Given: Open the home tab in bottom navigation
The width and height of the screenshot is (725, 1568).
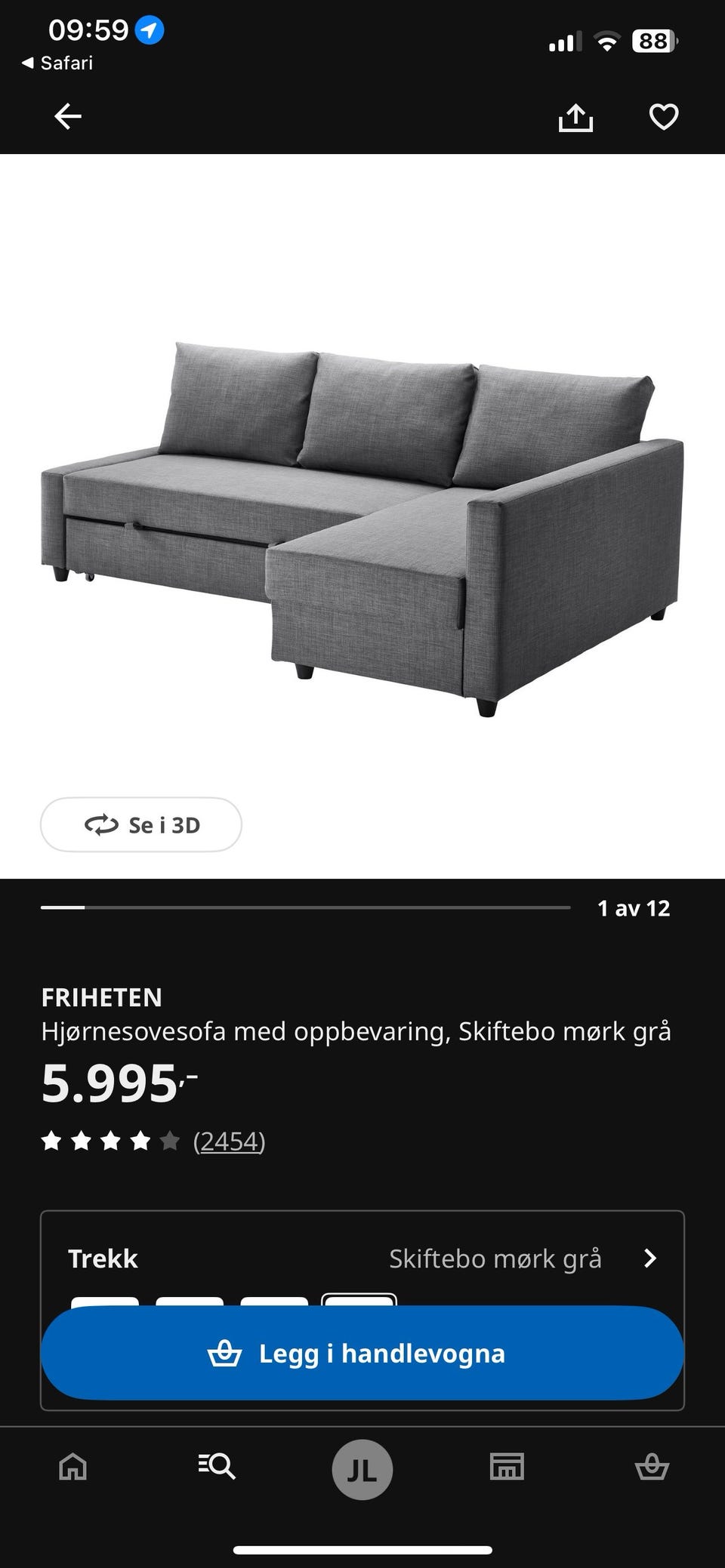Looking at the screenshot, I should click(x=72, y=1468).
